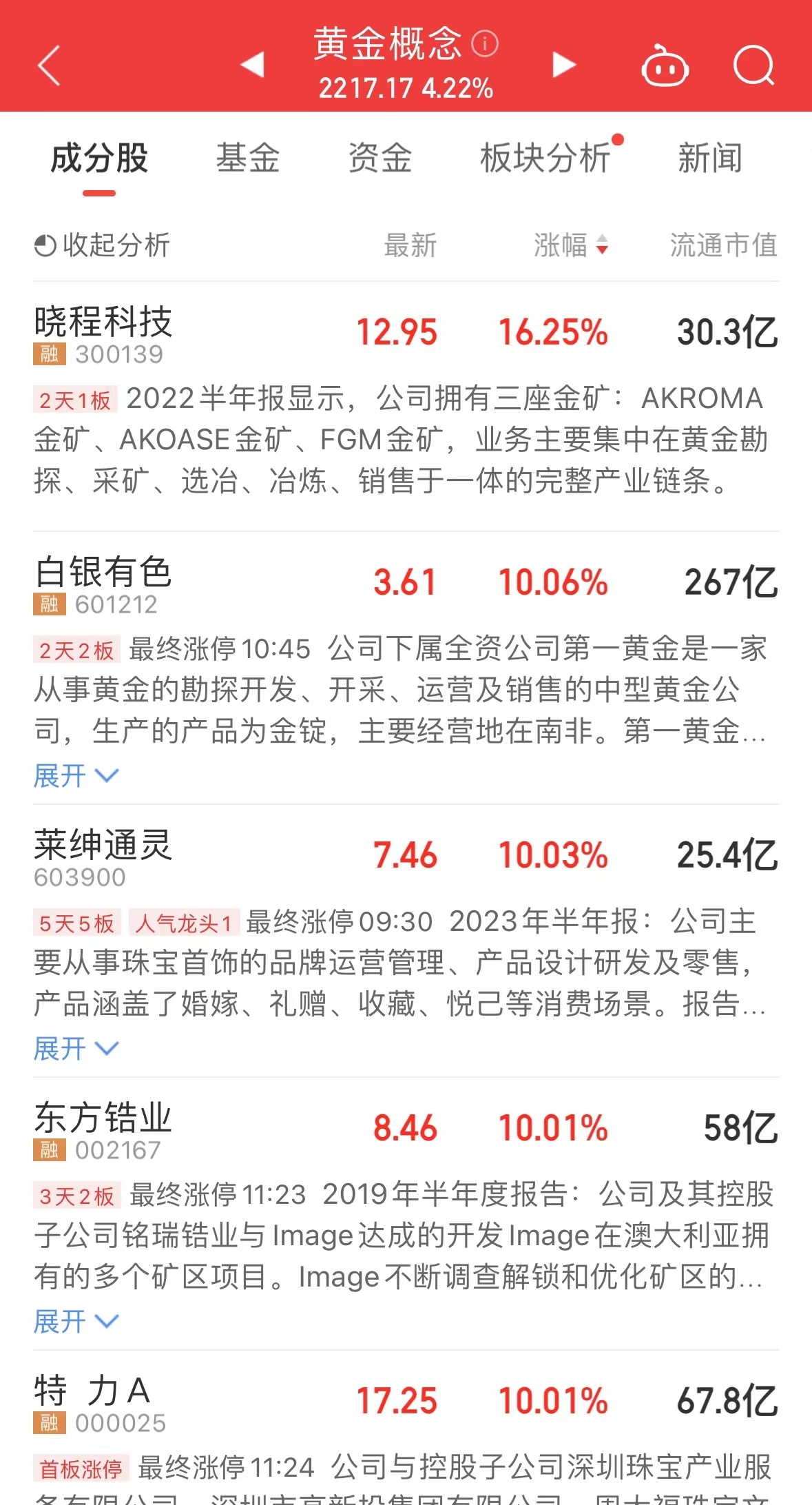812x1505 pixels.
Task: Sort the list by 涨幅
Action: 571,245
